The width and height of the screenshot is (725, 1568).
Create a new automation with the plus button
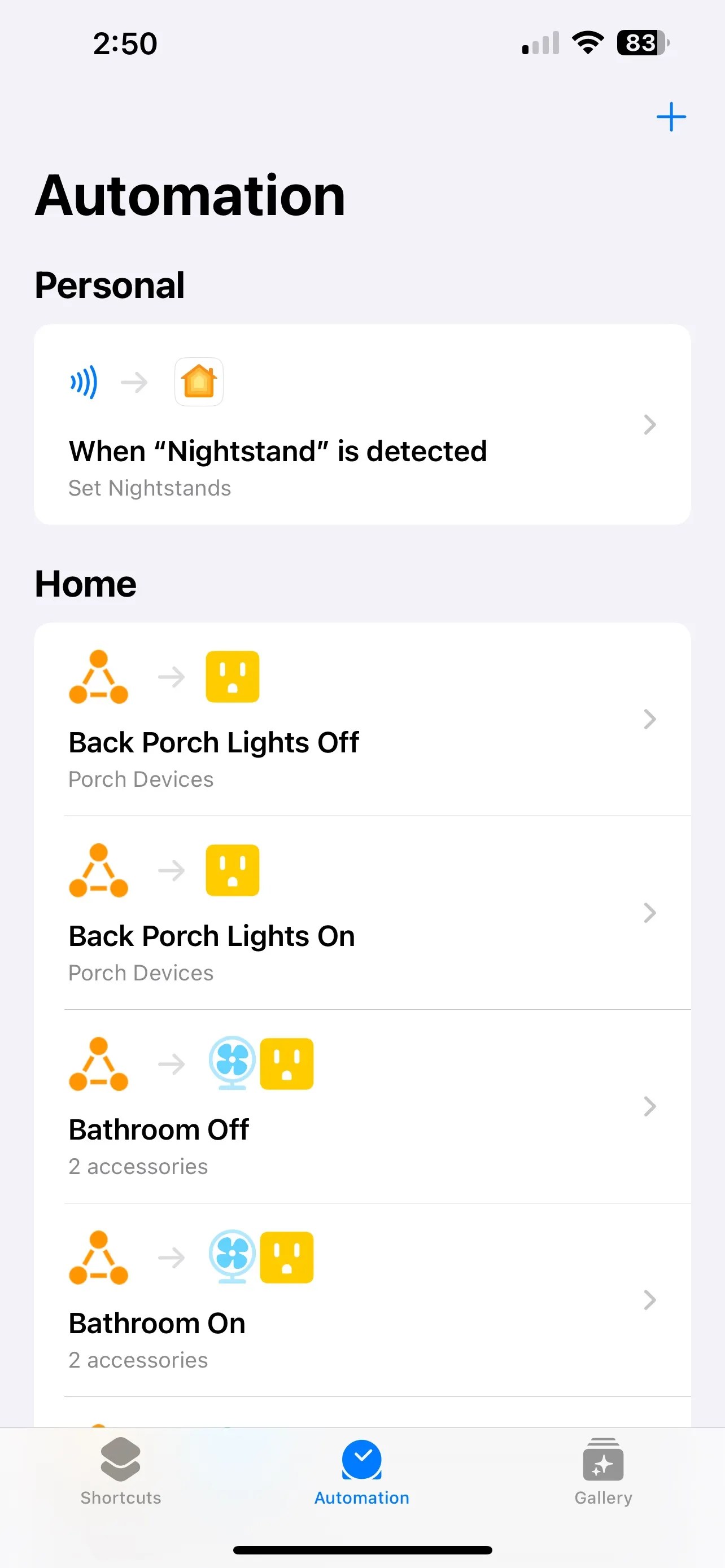670,116
